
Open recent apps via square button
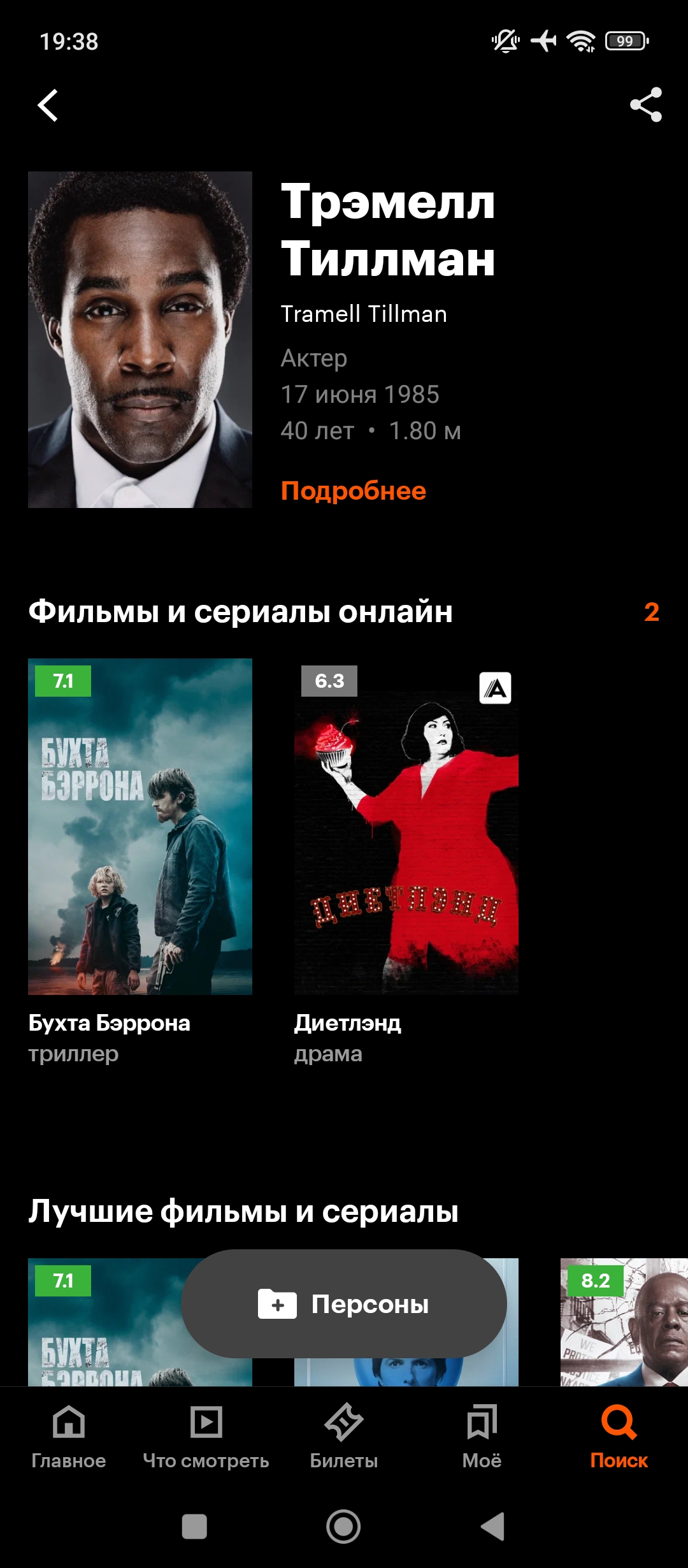pos(194,1527)
